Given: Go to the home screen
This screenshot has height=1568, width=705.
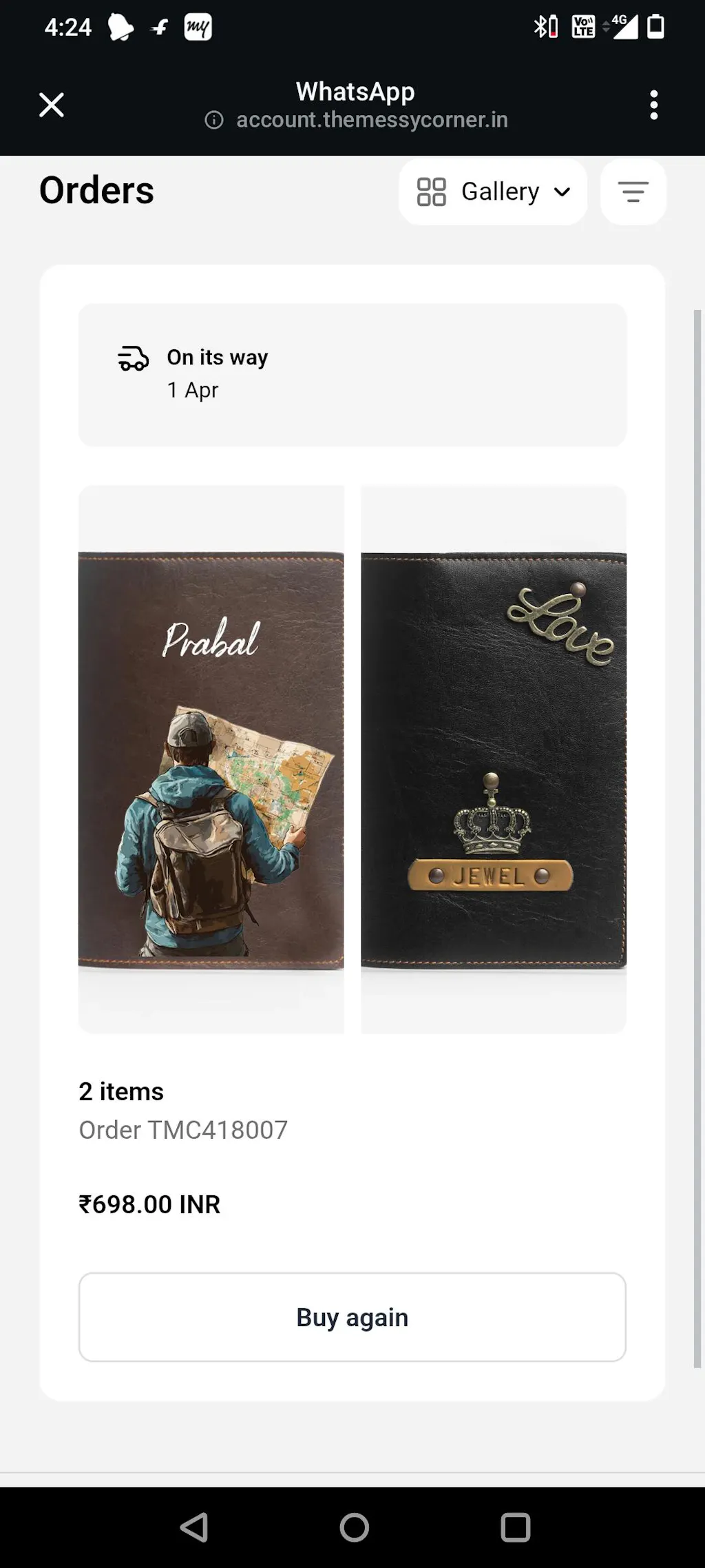Looking at the screenshot, I should click(x=354, y=1527).
